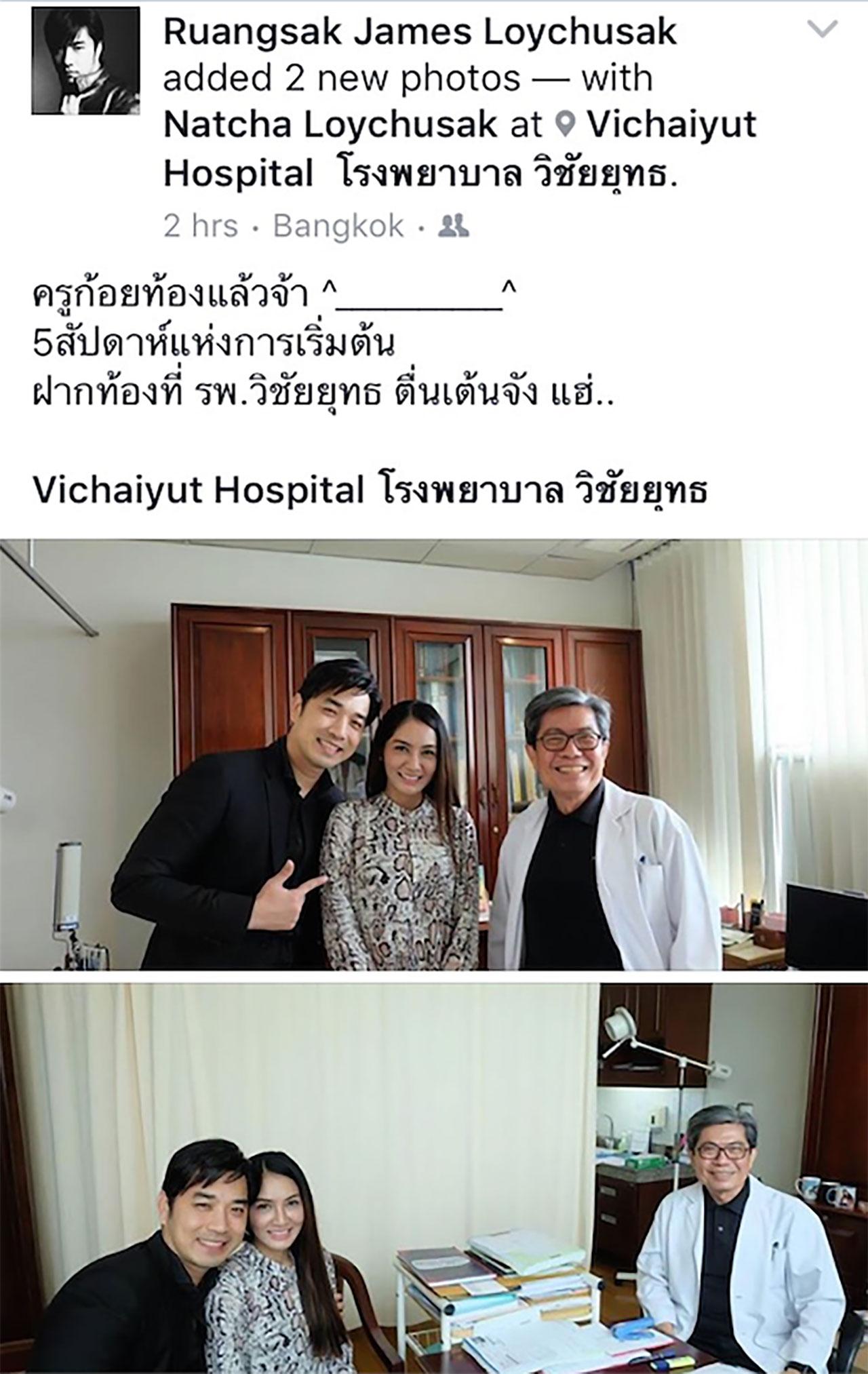Open the seated photo at doctor's desk

pos(434,1178)
